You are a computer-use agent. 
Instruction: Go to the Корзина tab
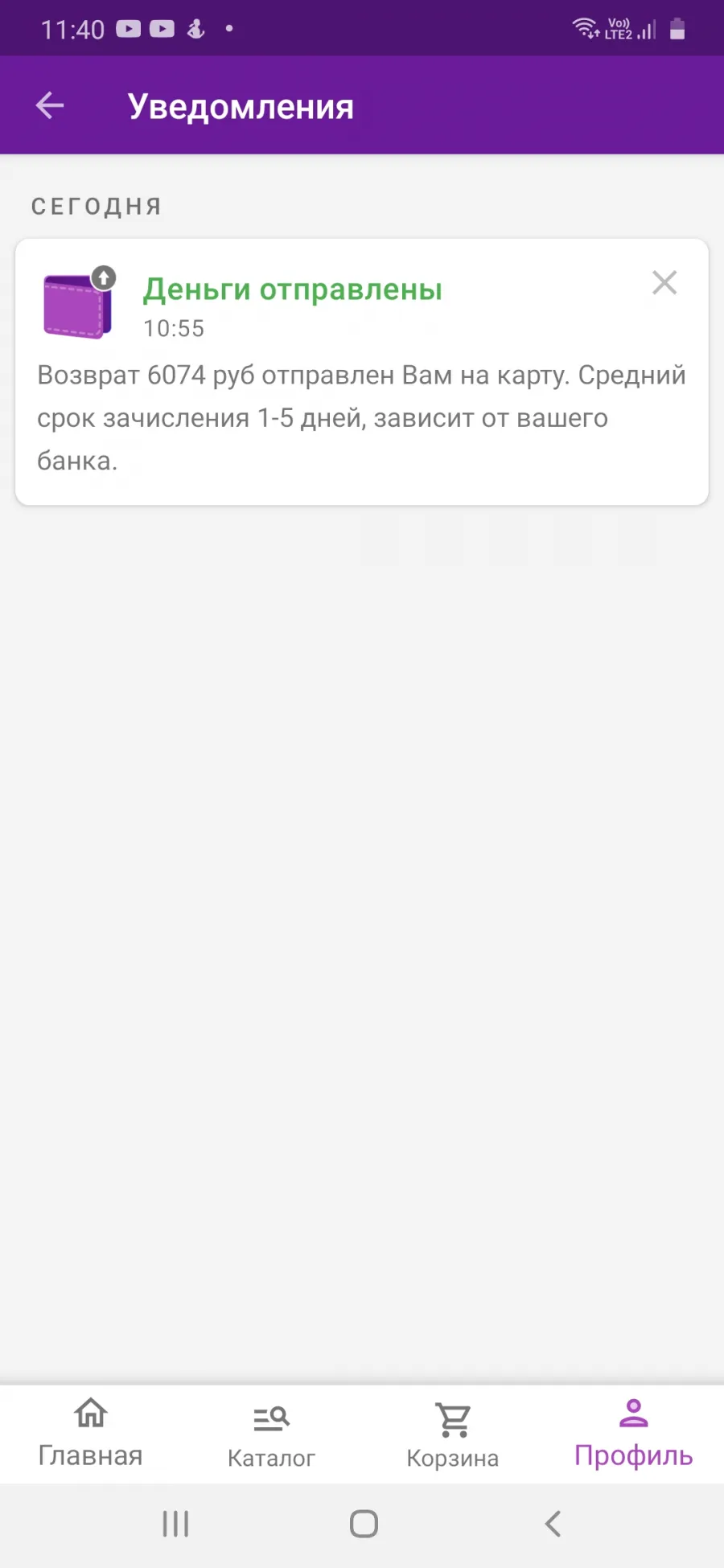pyautogui.click(x=452, y=1435)
